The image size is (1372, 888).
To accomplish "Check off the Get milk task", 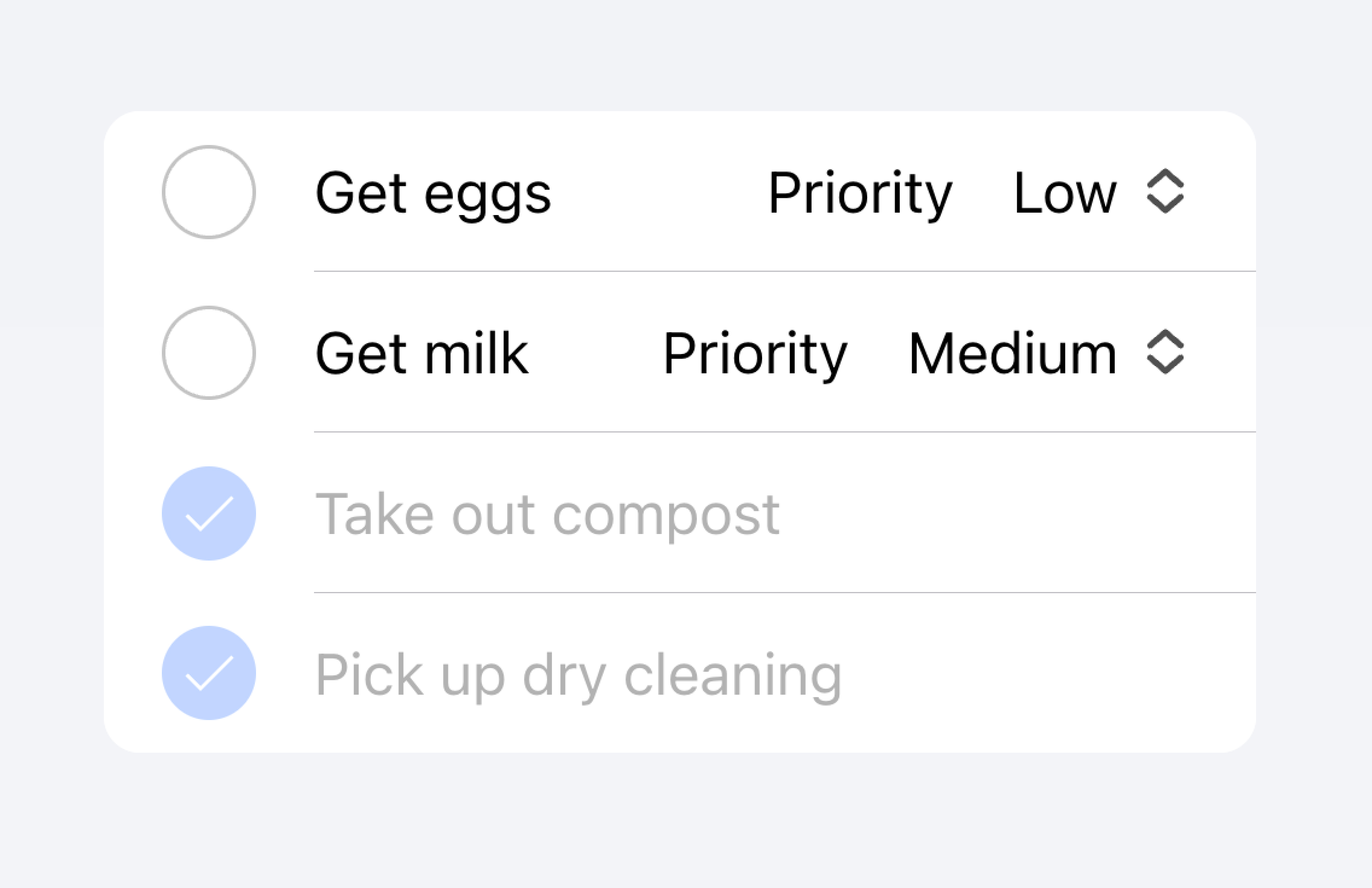I will (x=209, y=352).
